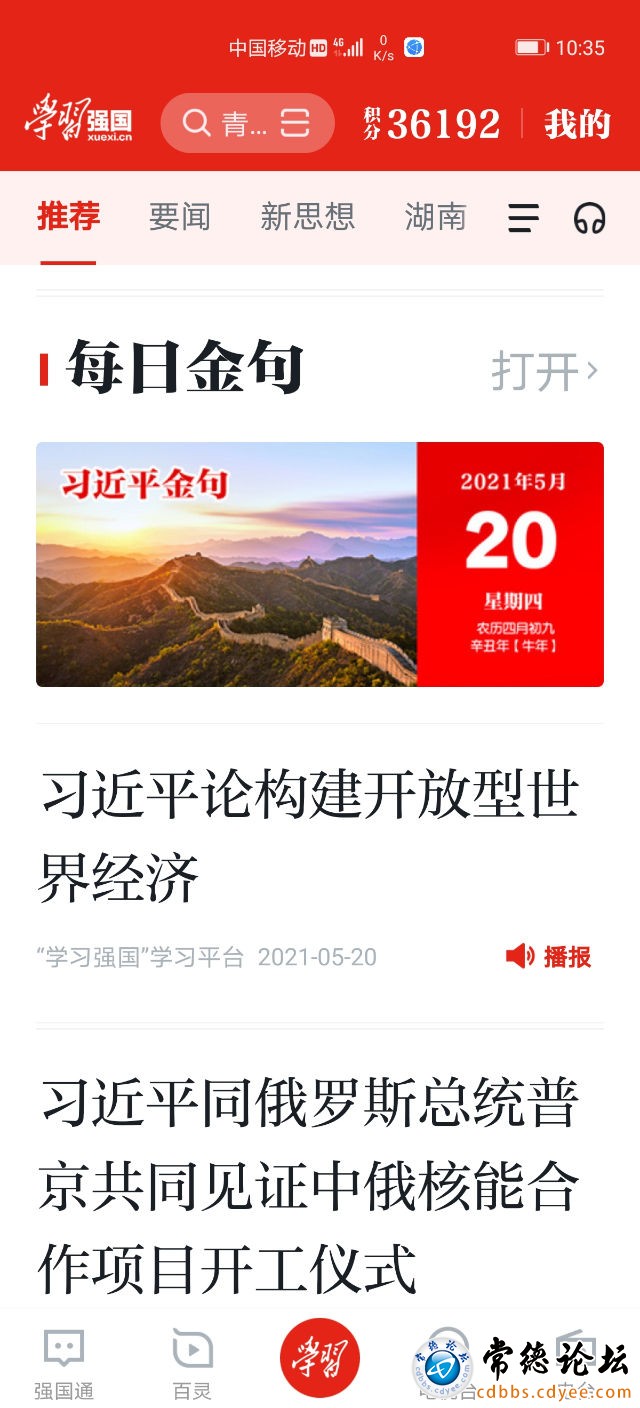640x1408 pixels.
Task: Select the 推荐 tab
Action: (x=69, y=217)
